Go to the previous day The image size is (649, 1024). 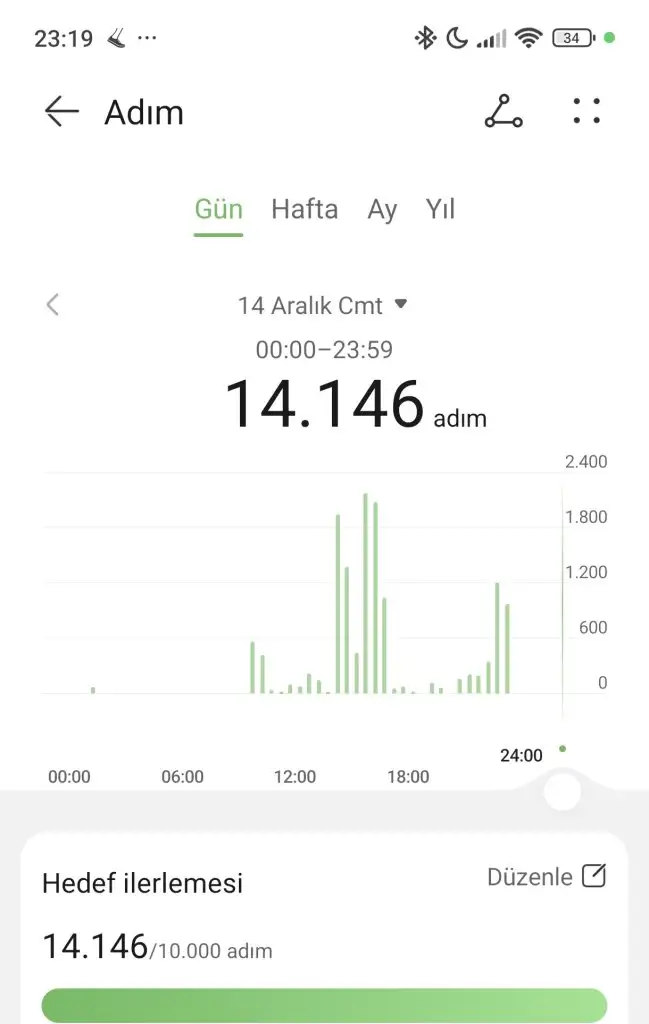point(53,304)
